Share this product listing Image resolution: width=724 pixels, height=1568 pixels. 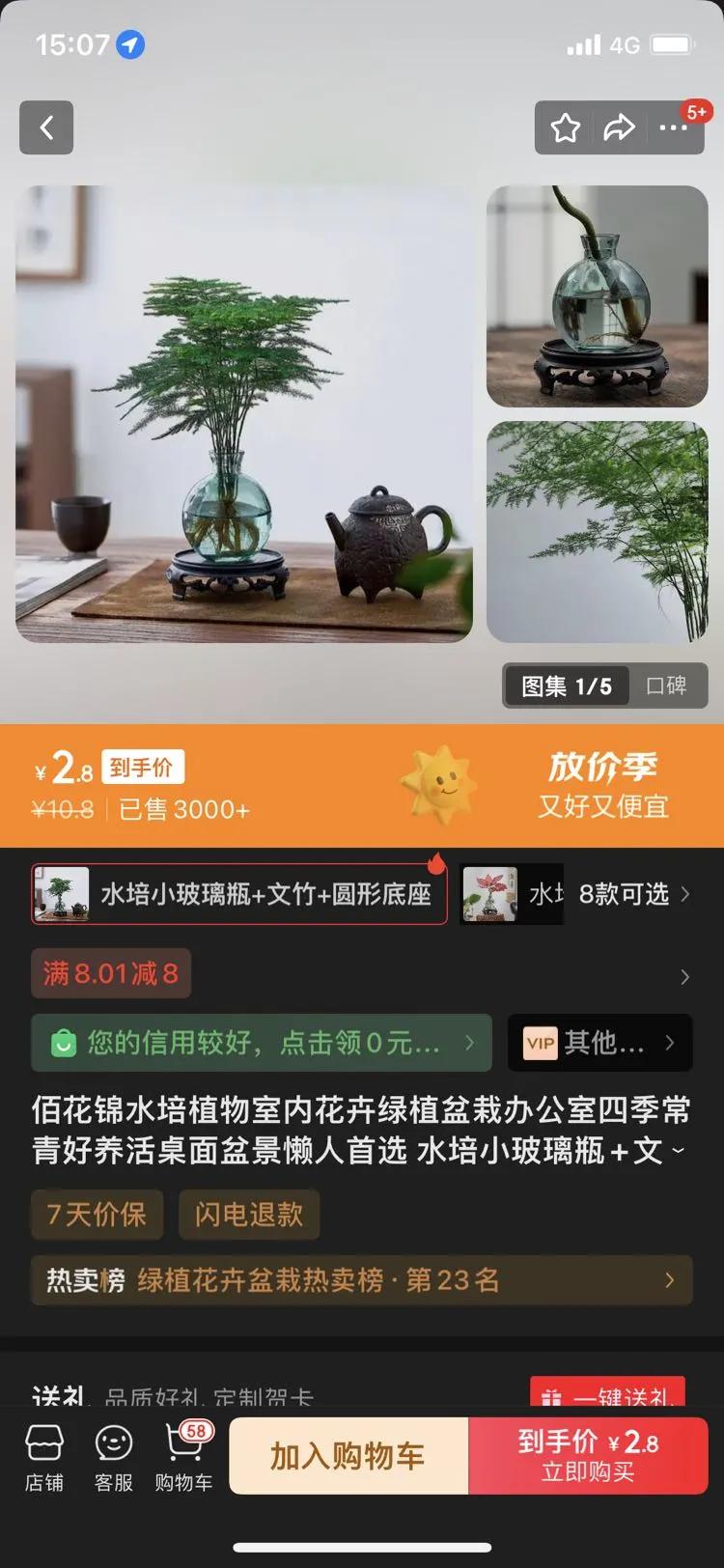[619, 127]
